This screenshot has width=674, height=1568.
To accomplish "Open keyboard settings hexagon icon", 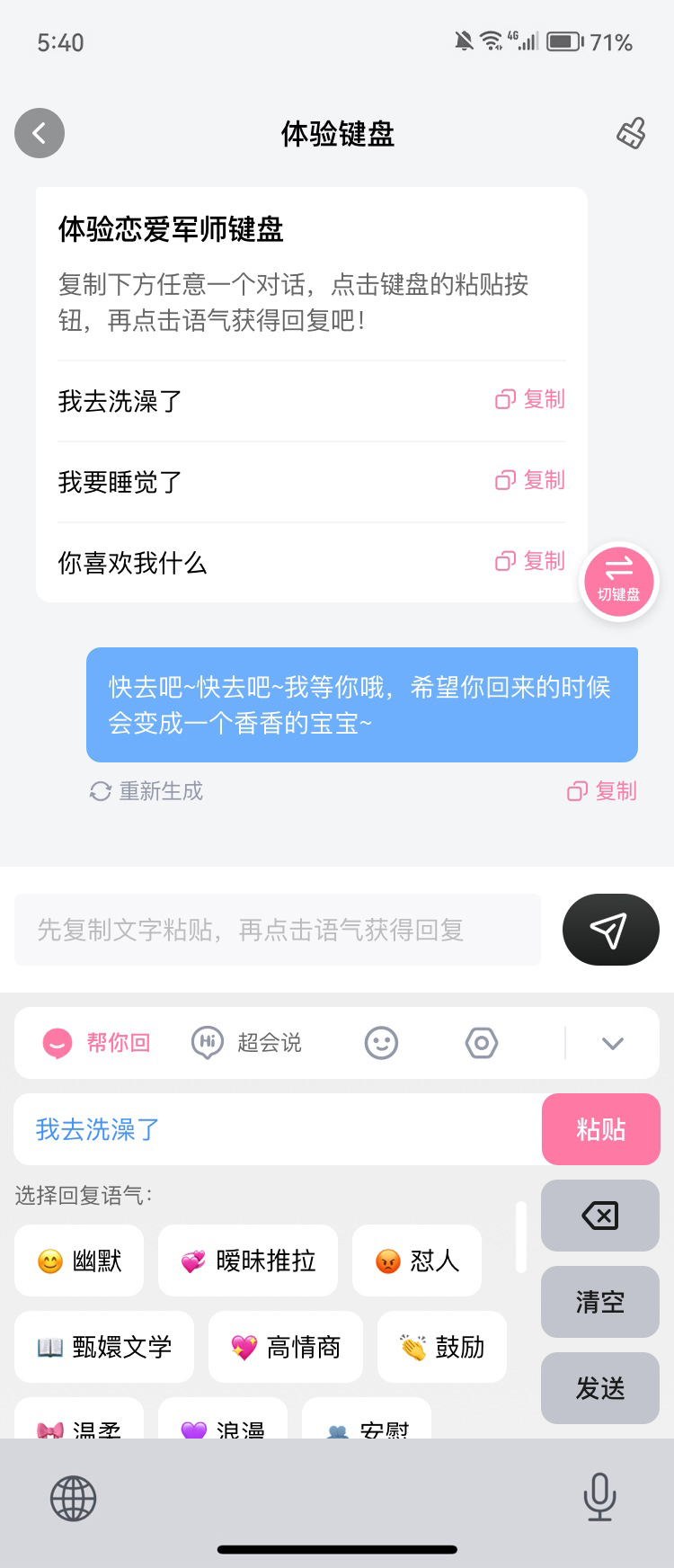I will point(482,1043).
